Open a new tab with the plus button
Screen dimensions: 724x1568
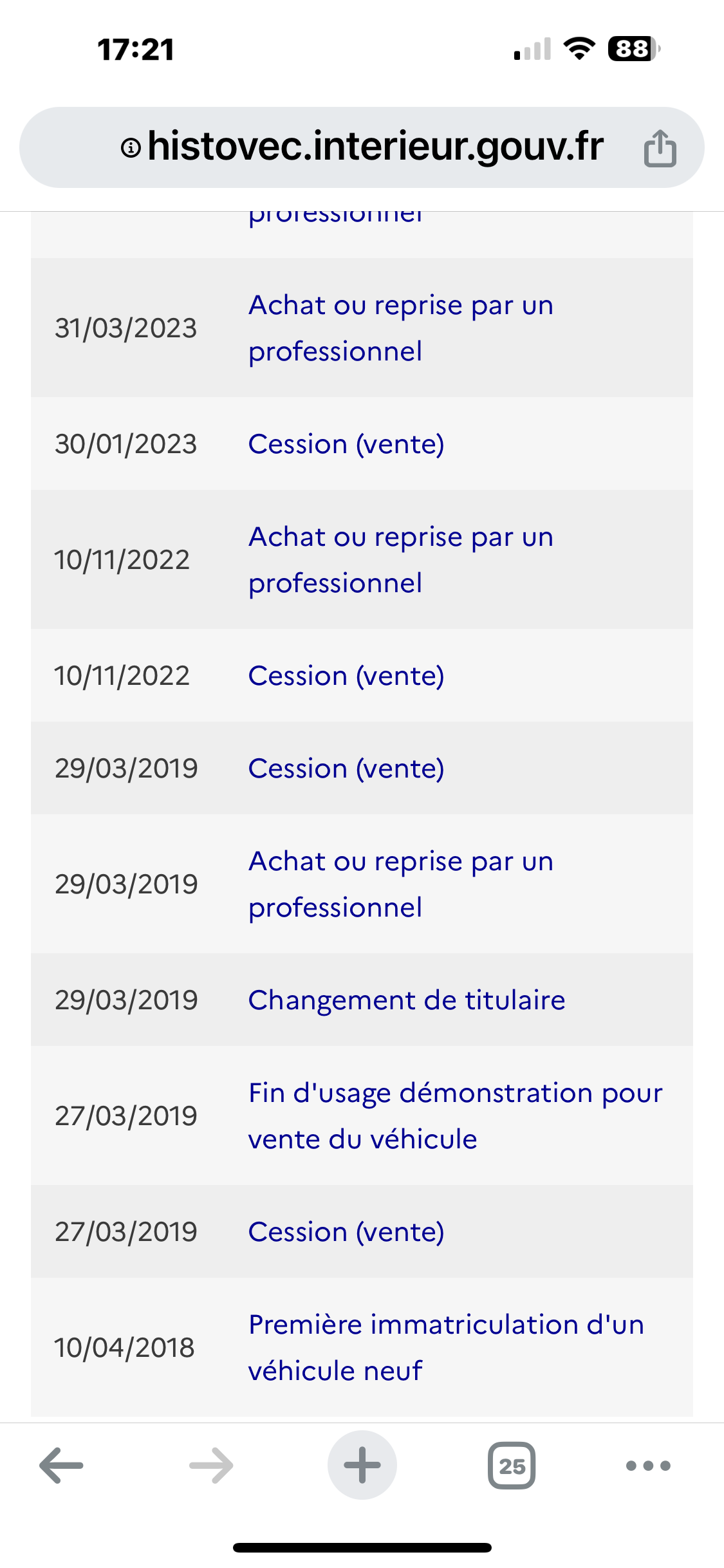[x=362, y=1466]
